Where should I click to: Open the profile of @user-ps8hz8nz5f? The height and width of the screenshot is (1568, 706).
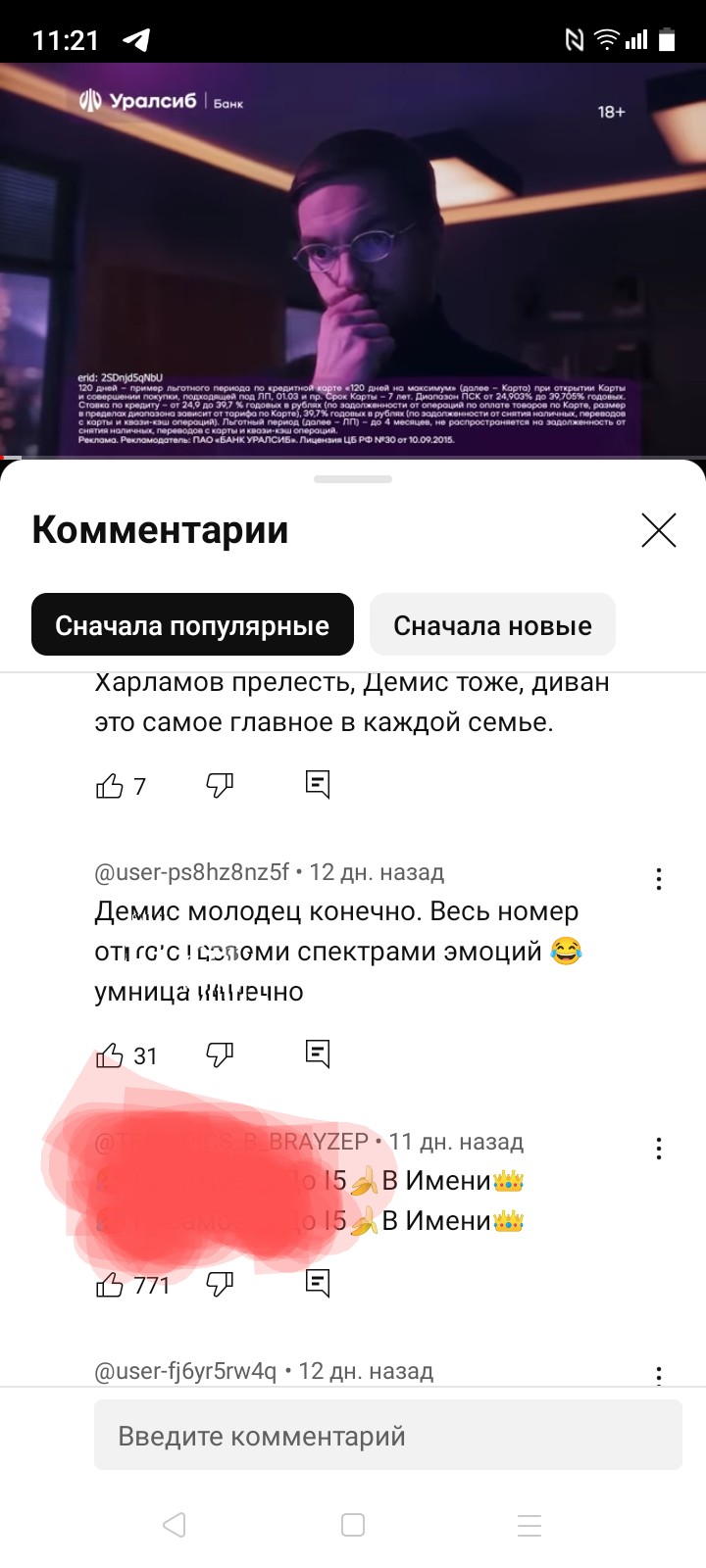[x=191, y=872]
